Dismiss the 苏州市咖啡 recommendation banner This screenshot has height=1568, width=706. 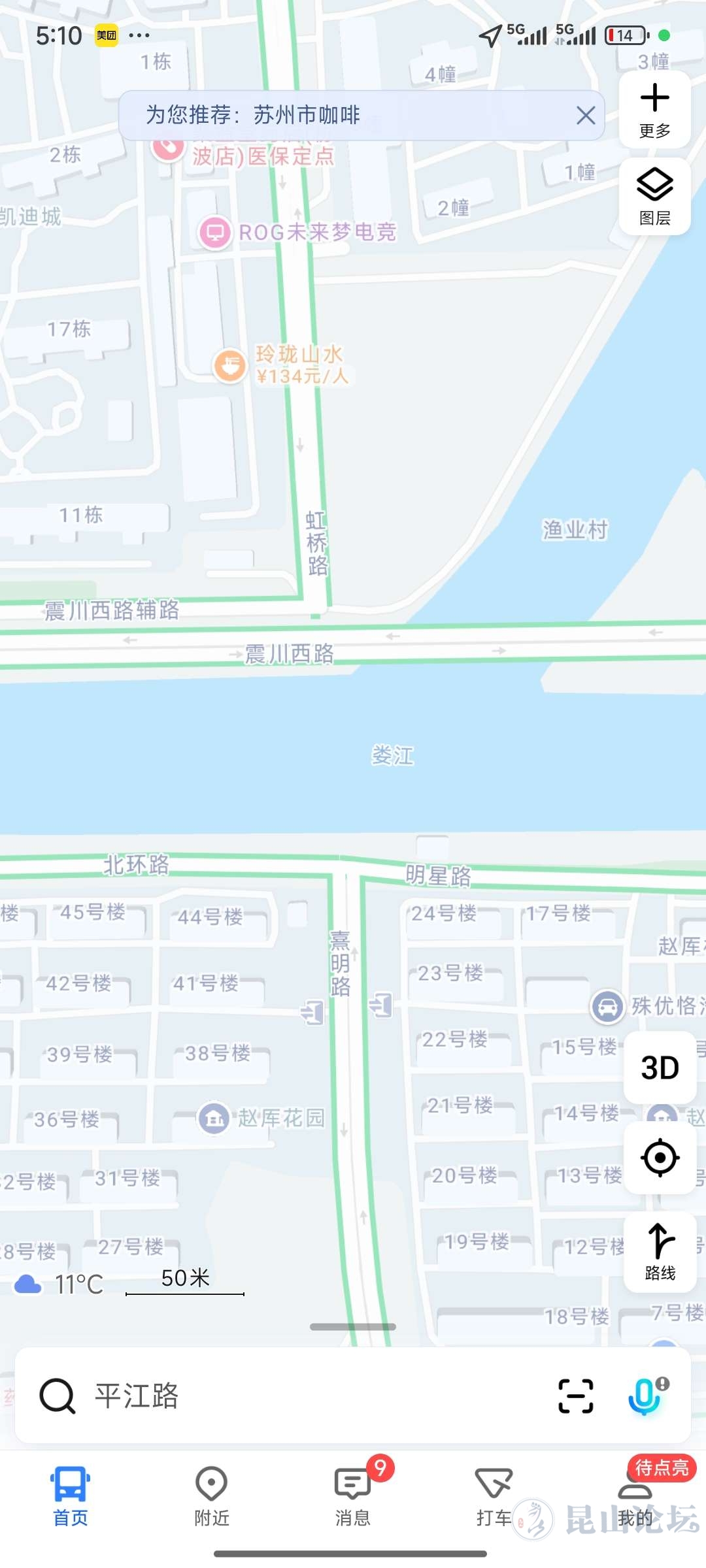(586, 116)
